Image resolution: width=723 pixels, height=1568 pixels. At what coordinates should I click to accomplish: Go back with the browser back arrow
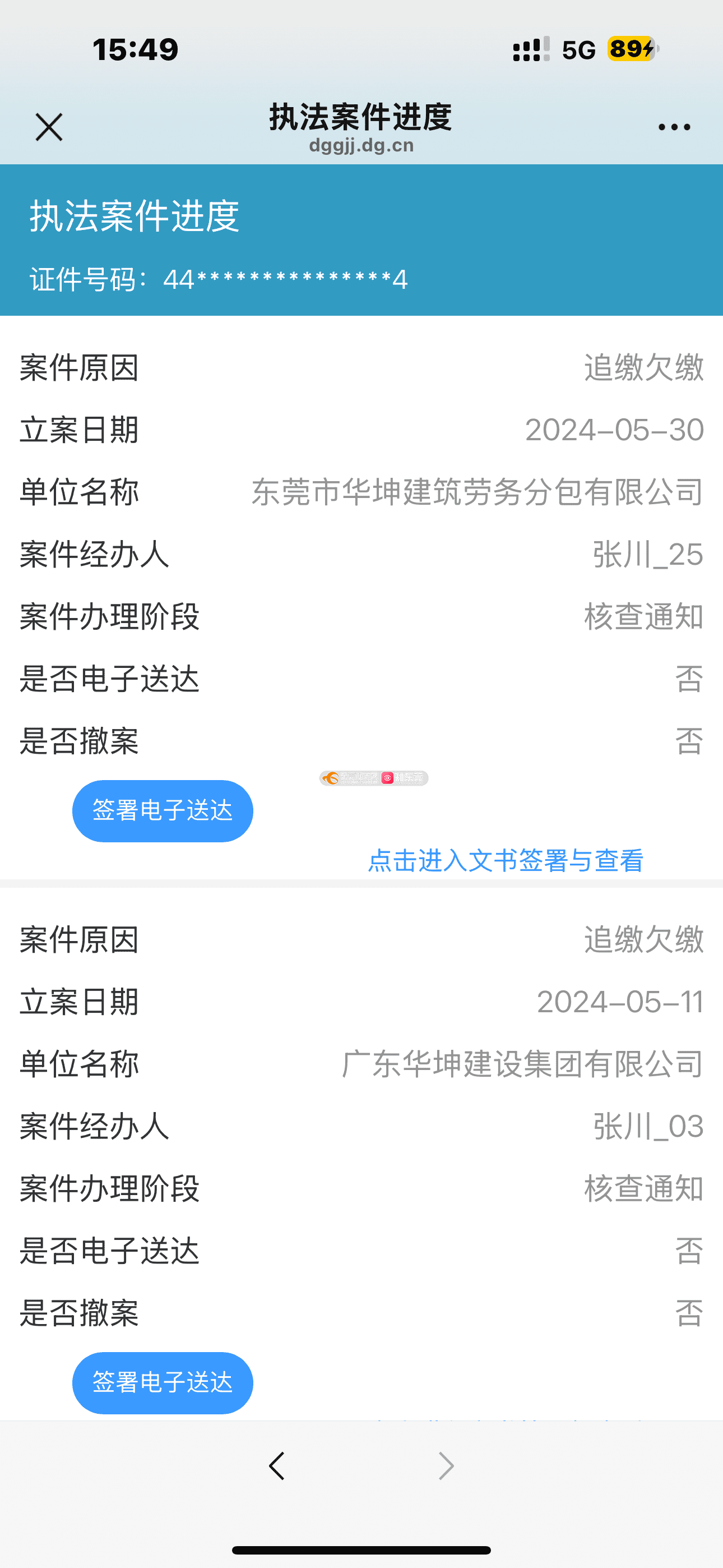[x=277, y=1466]
